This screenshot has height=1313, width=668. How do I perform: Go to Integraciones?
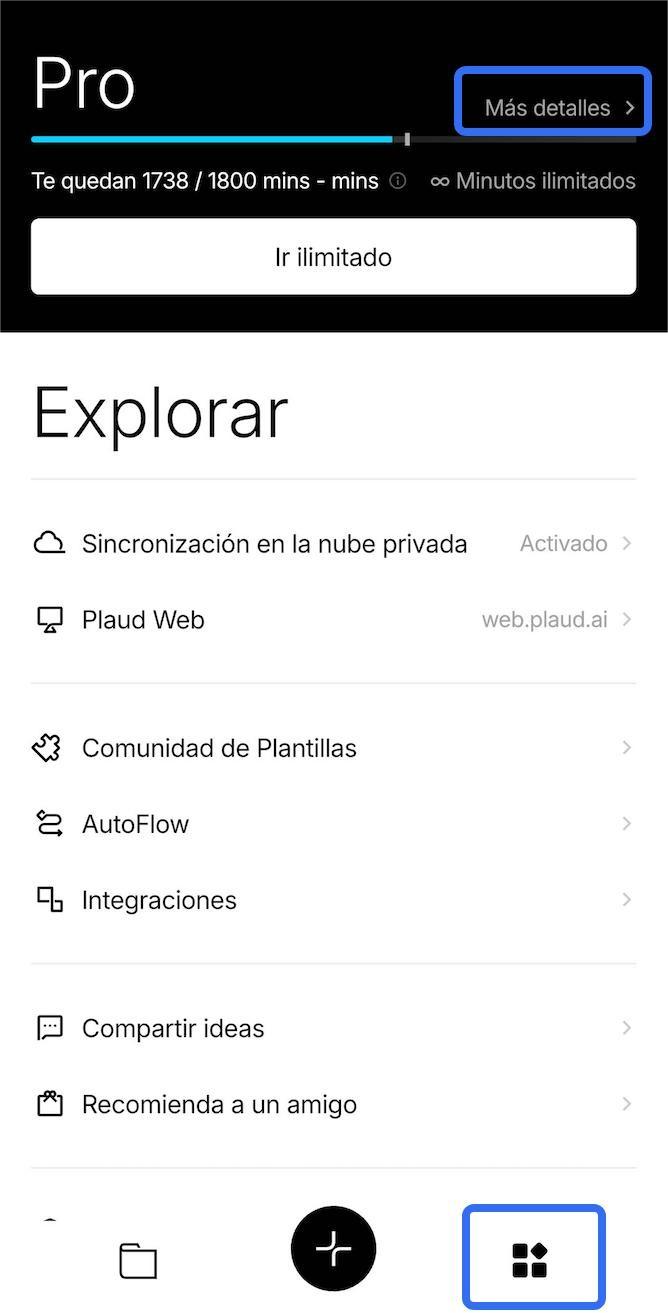click(x=333, y=900)
